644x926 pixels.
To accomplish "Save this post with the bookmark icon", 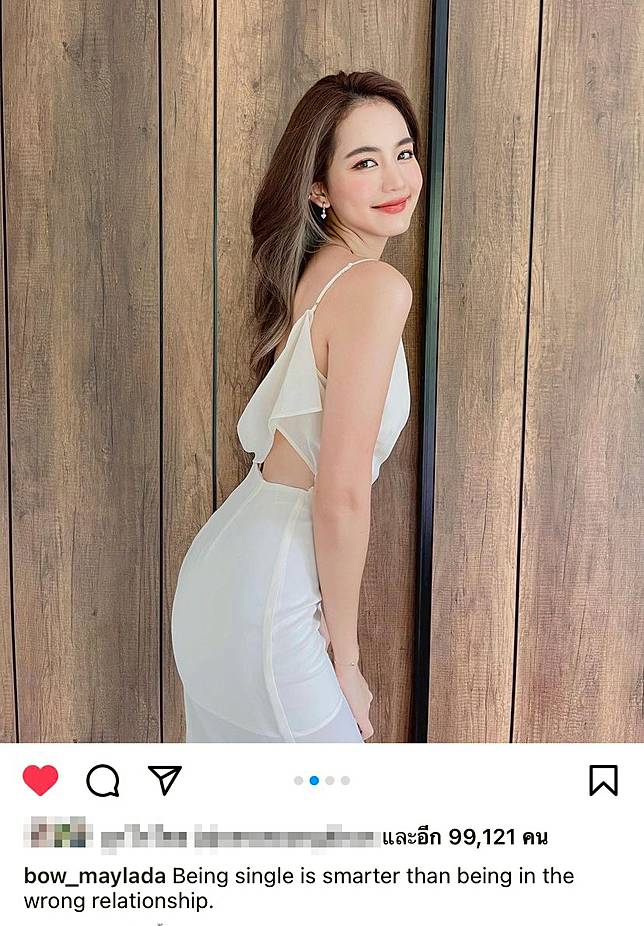I will [x=603, y=780].
